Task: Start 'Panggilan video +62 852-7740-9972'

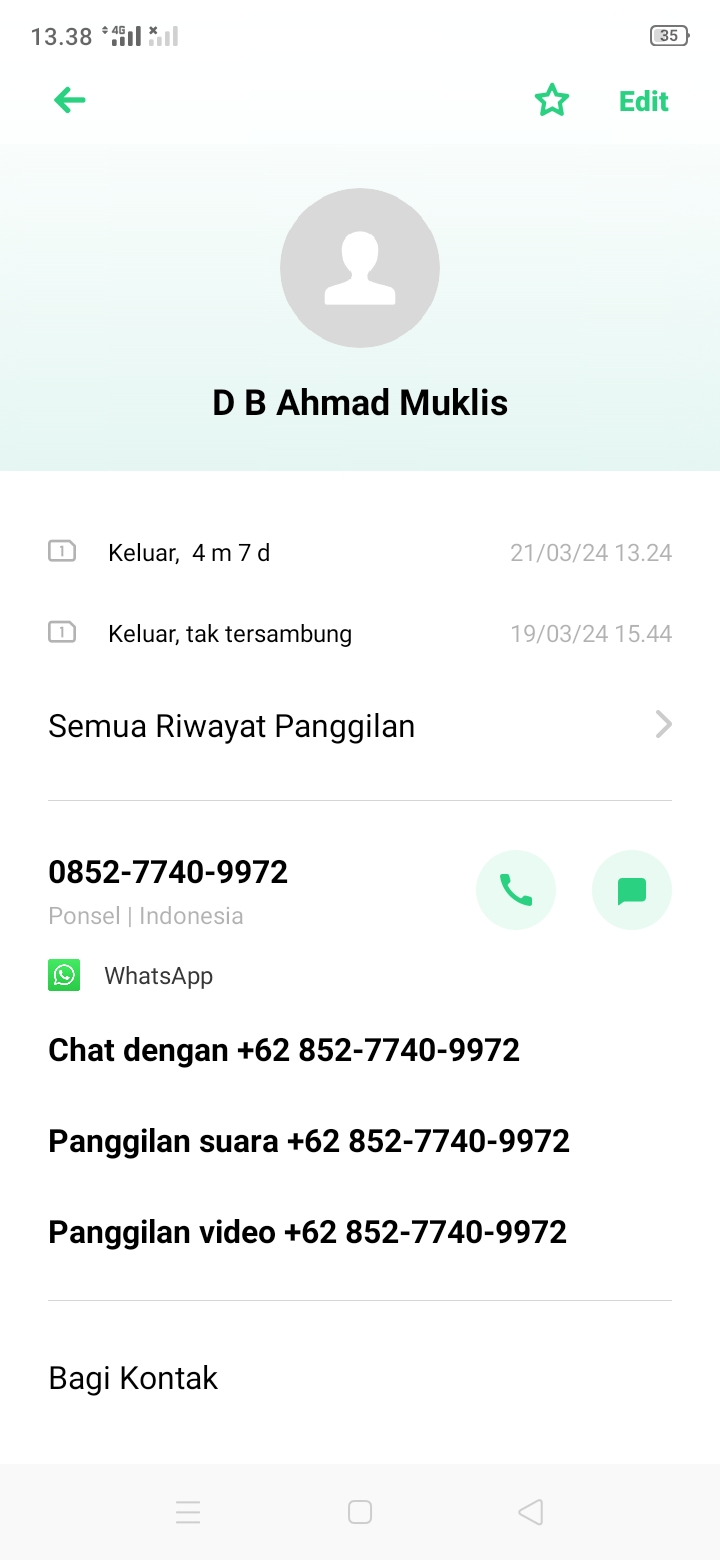Action: click(x=307, y=1231)
